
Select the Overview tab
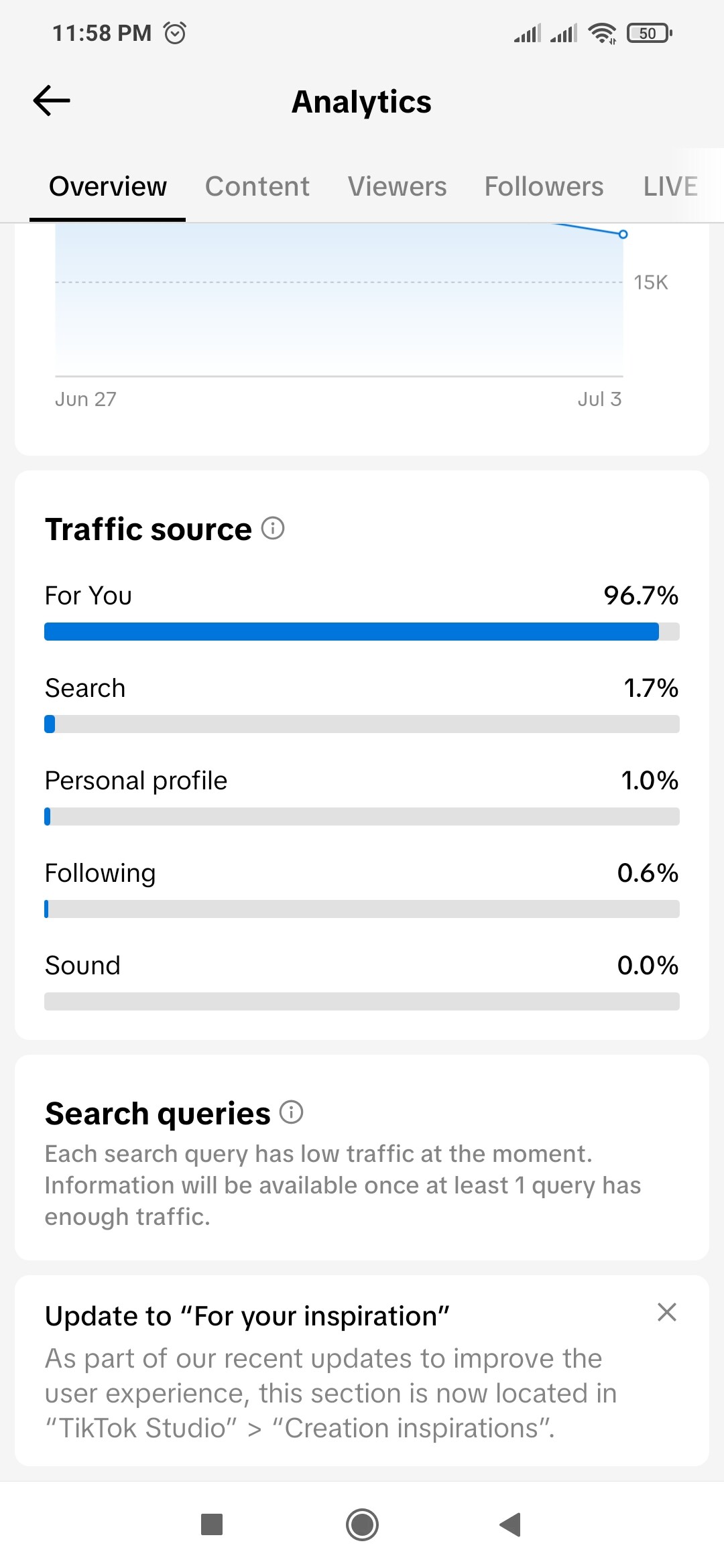[x=108, y=186]
